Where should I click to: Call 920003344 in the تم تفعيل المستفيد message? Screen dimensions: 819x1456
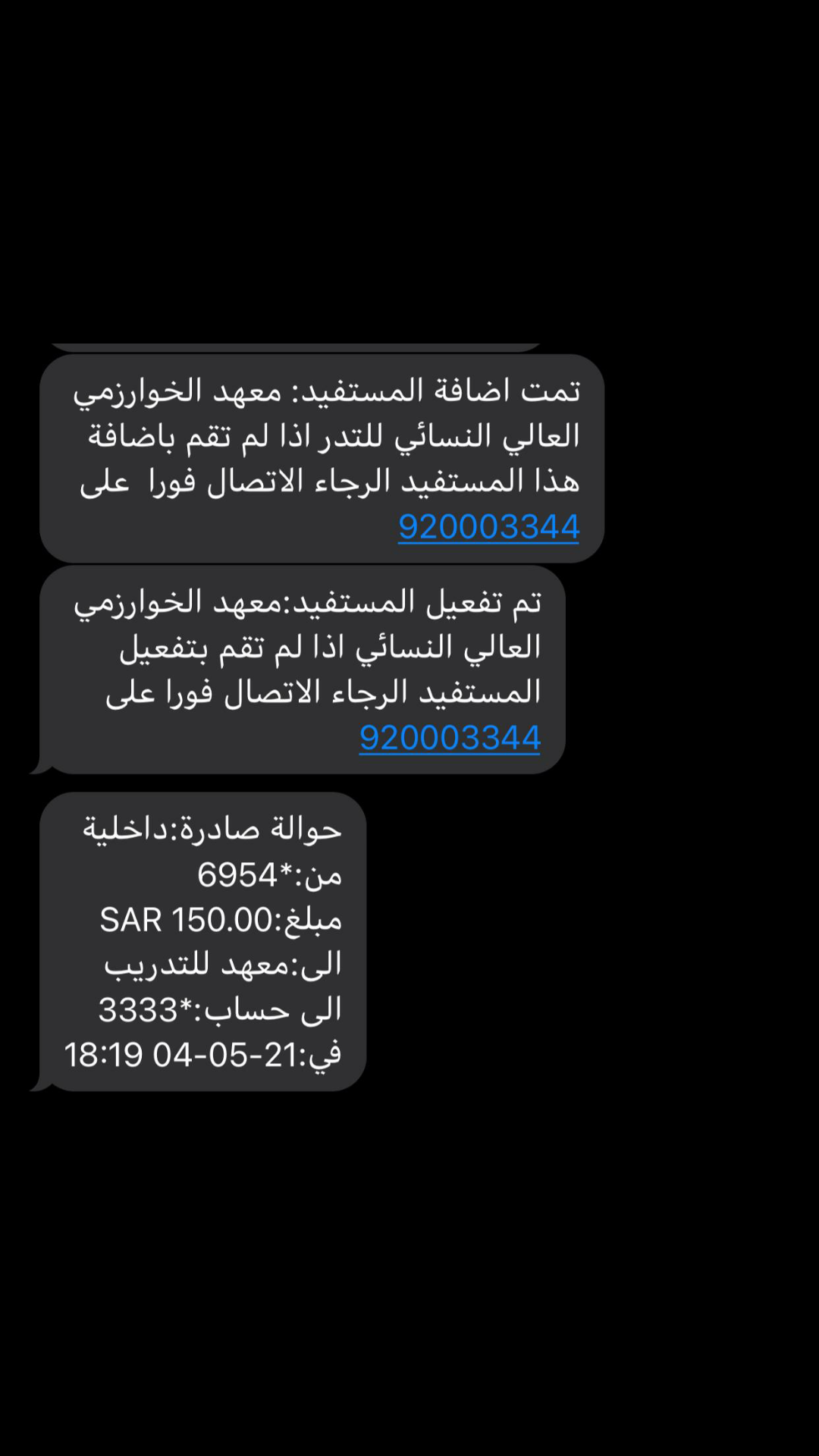coord(450,738)
